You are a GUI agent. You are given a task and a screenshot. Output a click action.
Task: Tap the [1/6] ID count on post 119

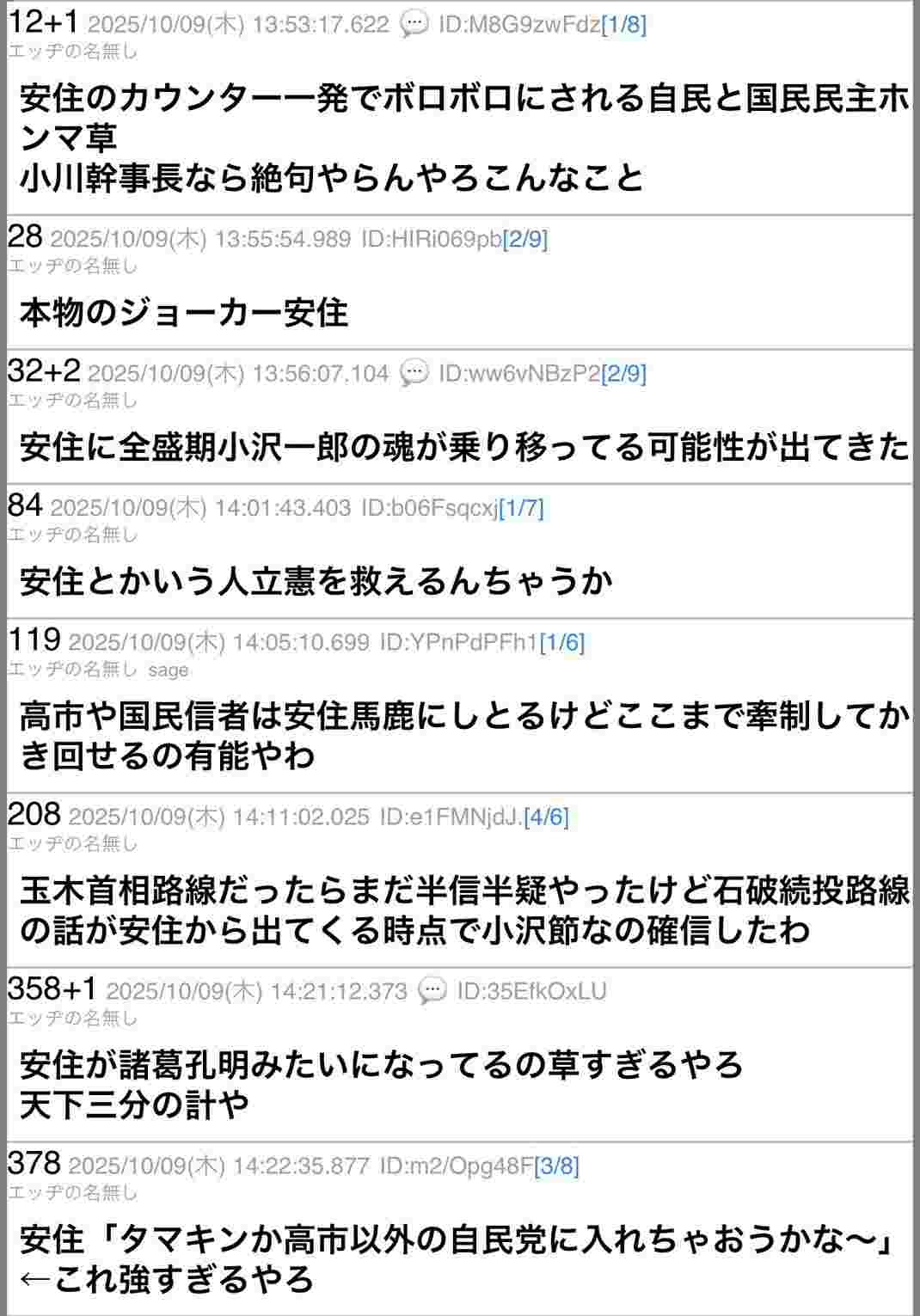[x=561, y=642]
